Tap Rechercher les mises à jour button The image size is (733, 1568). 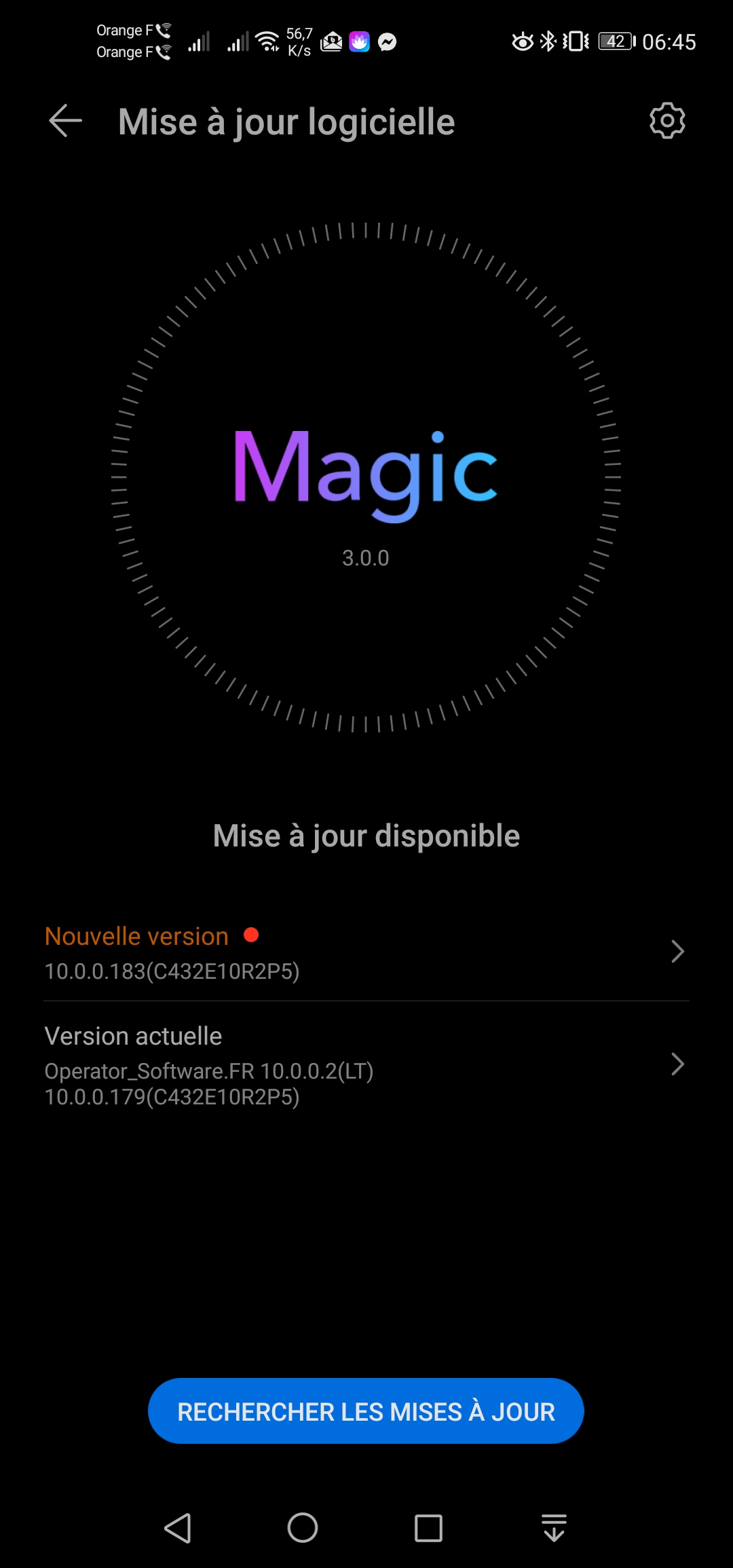coord(366,1411)
